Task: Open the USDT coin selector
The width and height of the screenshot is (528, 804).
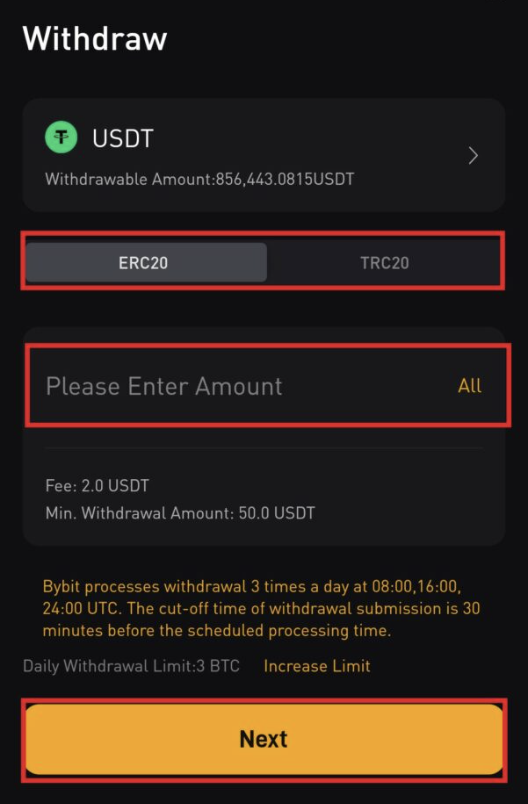Action: [x=263, y=155]
